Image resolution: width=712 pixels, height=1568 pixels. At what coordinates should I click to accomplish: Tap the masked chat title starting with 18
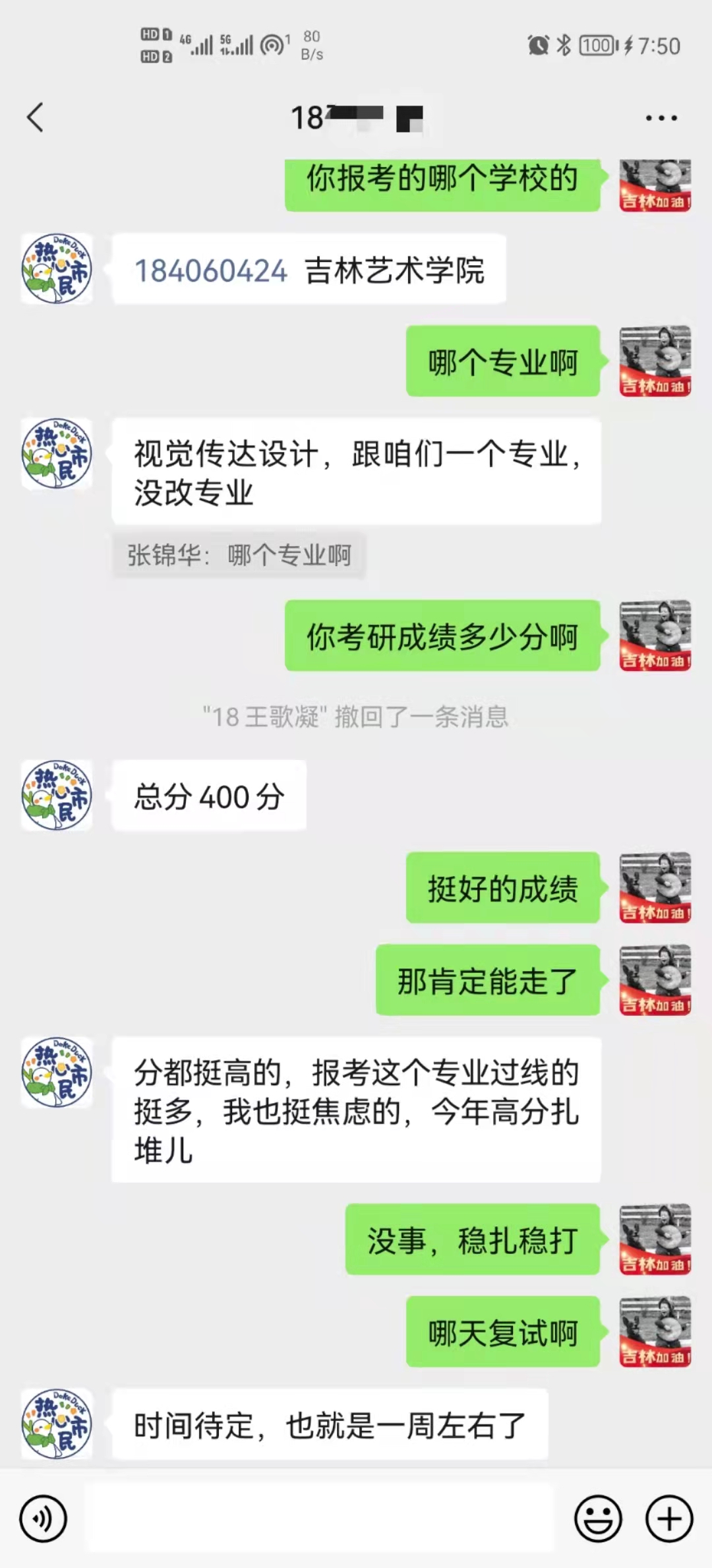pyautogui.click(x=359, y=117)
